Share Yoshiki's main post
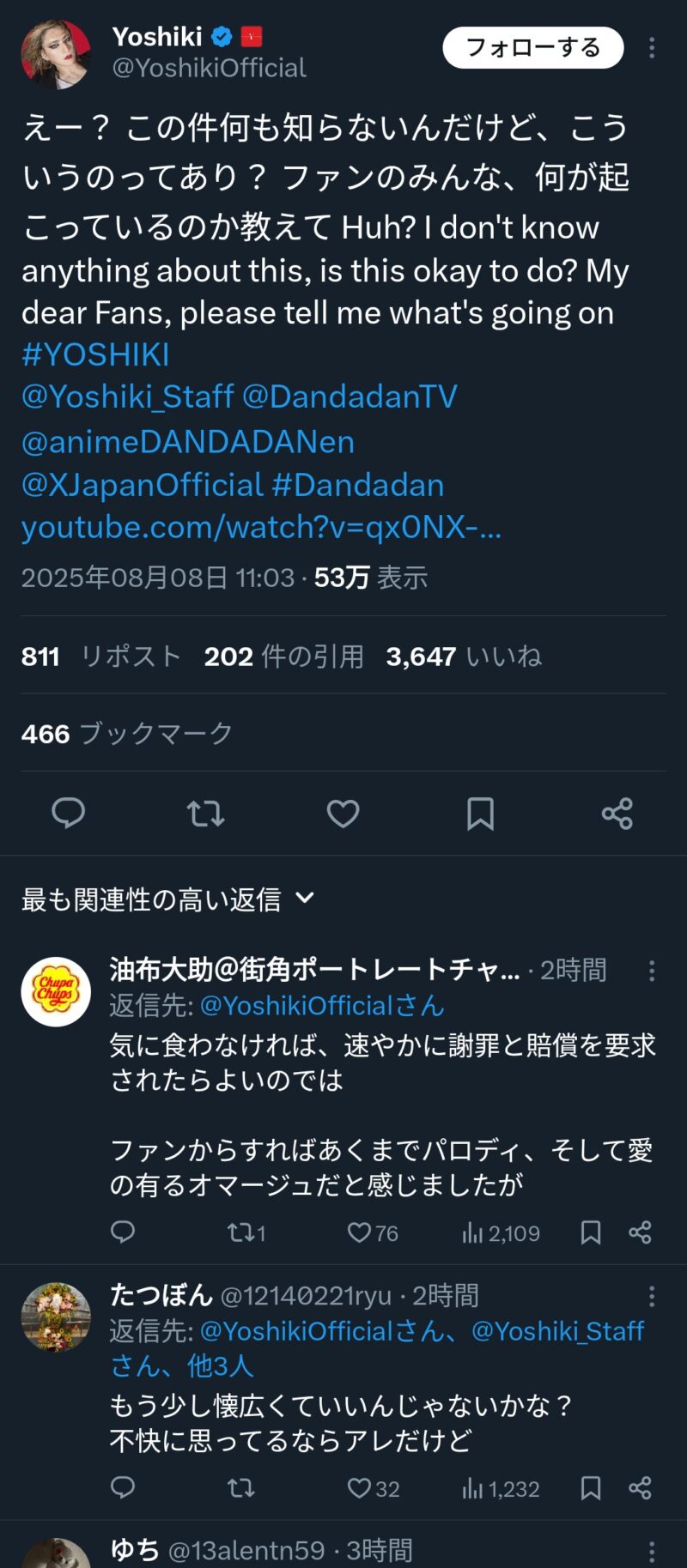 pos(617,813)
